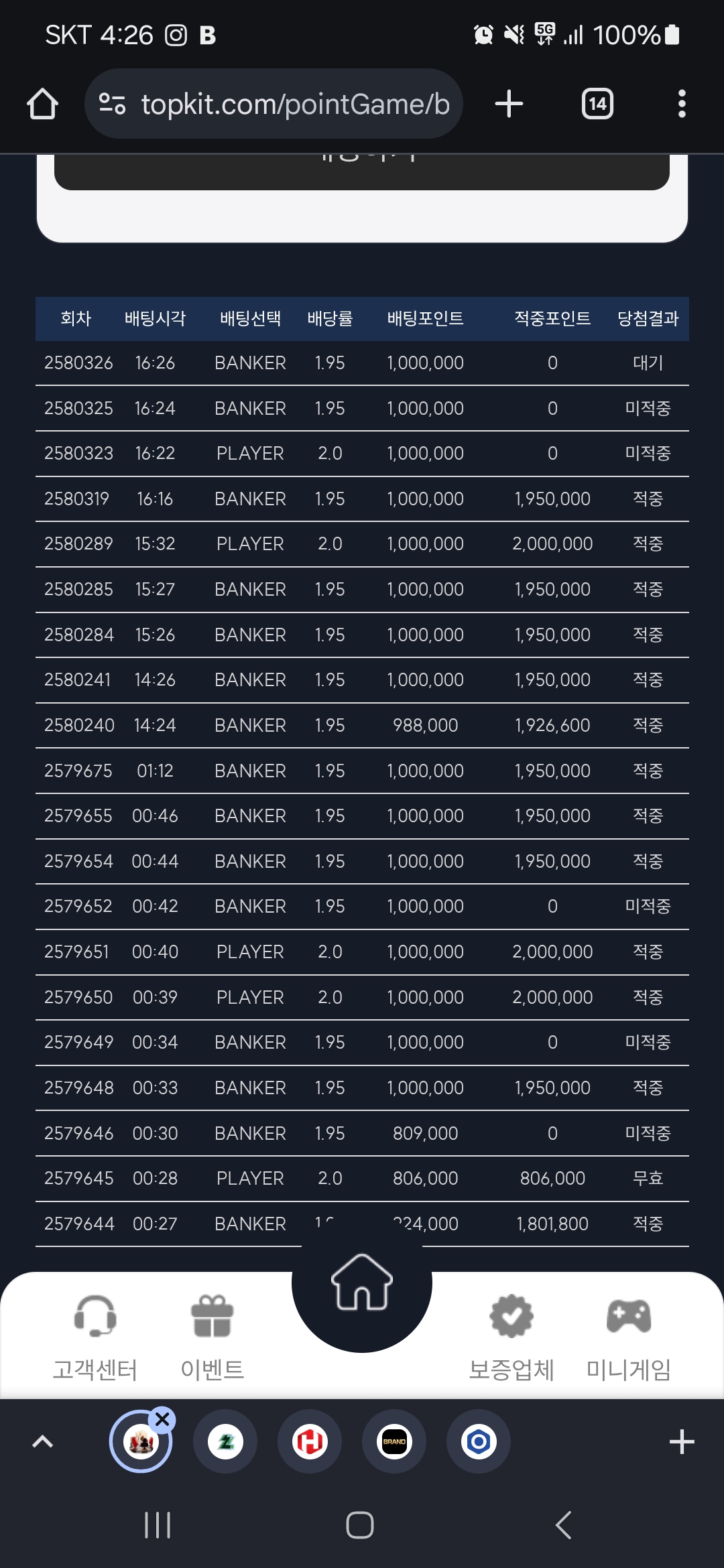Image resolution: width=724 pixels, height=1568 pixels.
Task: Go back with system back button
Action: click(564, 1525)
